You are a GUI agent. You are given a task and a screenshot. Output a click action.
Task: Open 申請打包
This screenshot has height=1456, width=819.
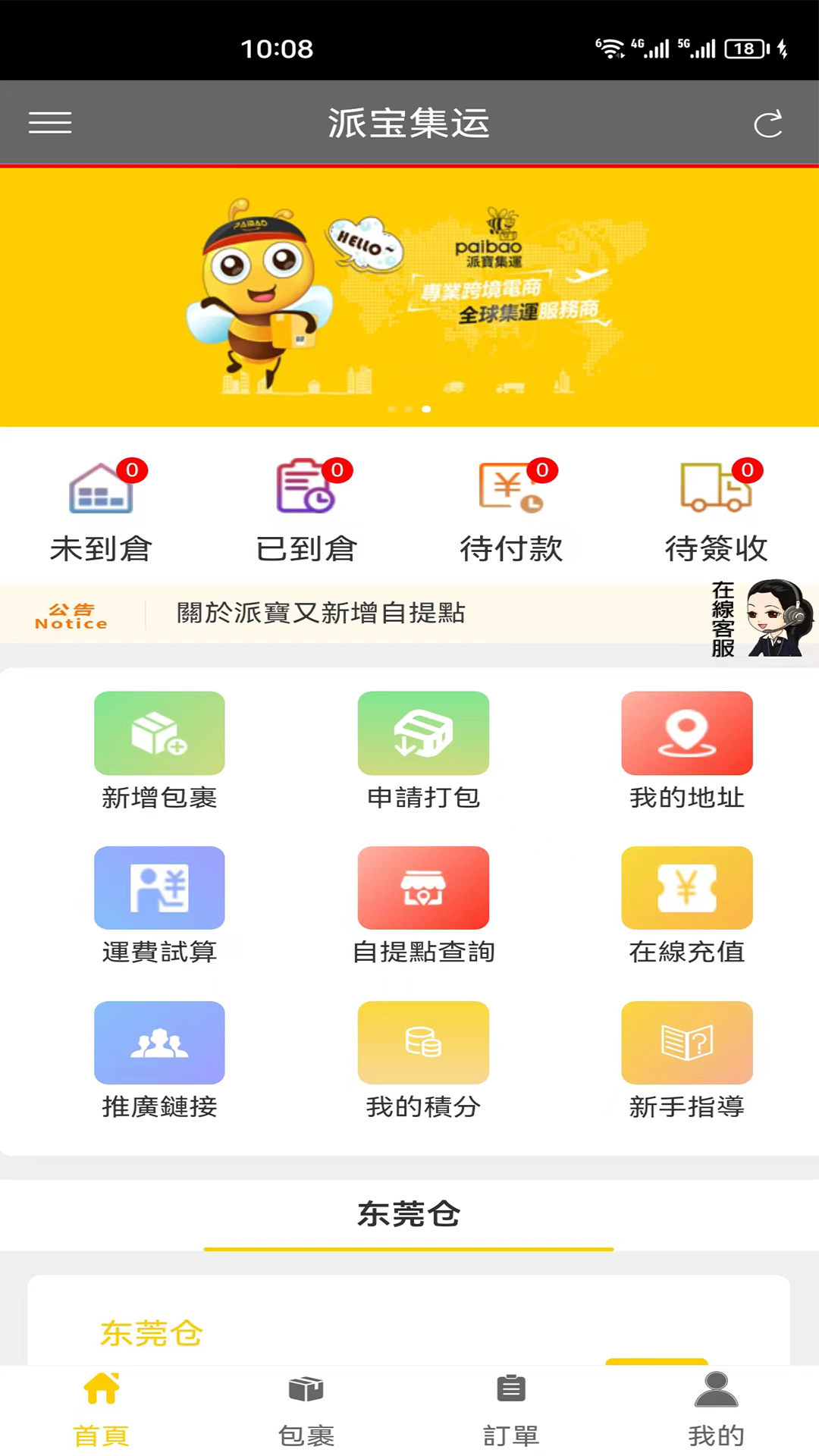click(423, 749)
